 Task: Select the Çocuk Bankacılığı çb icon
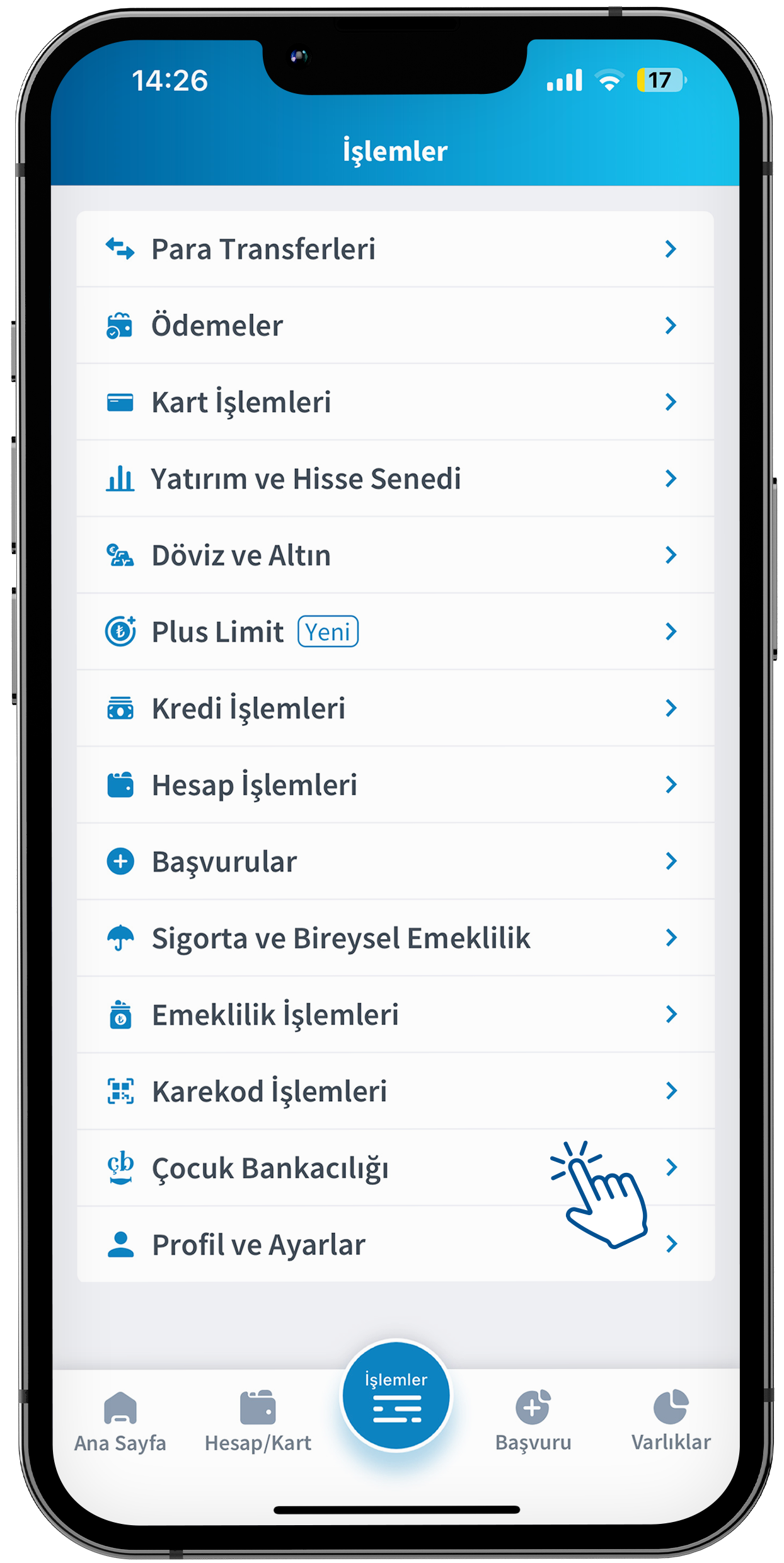point(121,1168)
